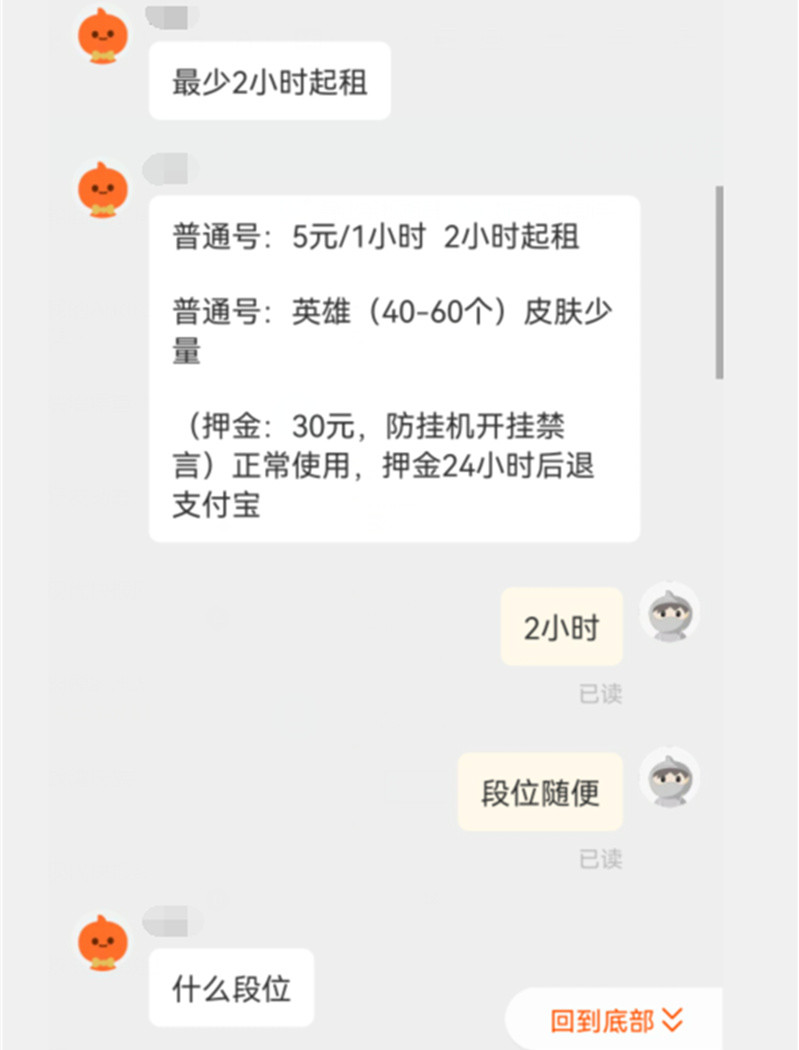This screenshot has height=1050, width=799.
Task: Tap the "段位随便" message bubble
Action: click(539, 791)
